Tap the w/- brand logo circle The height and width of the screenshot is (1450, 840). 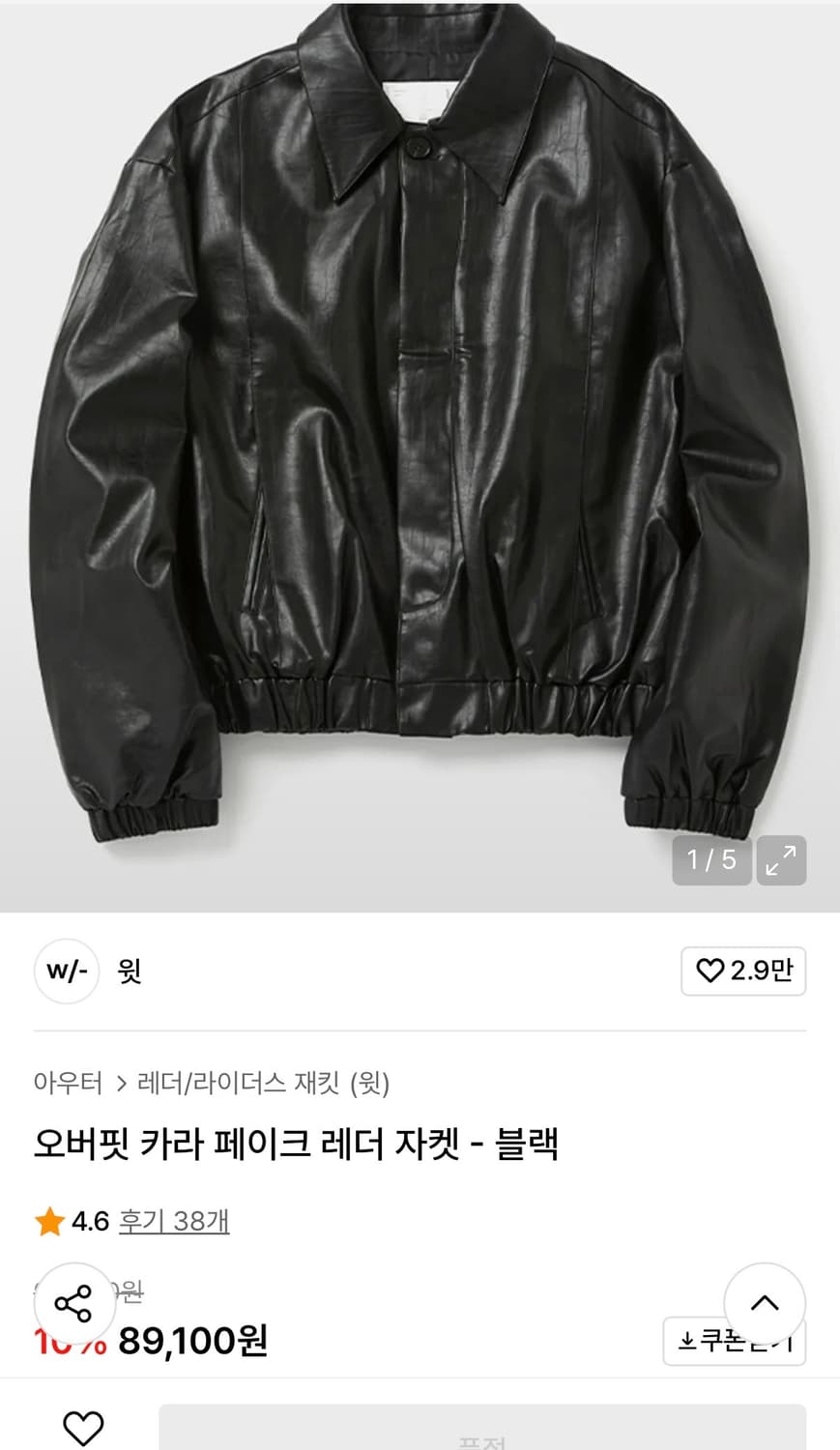tap(67, 971)
